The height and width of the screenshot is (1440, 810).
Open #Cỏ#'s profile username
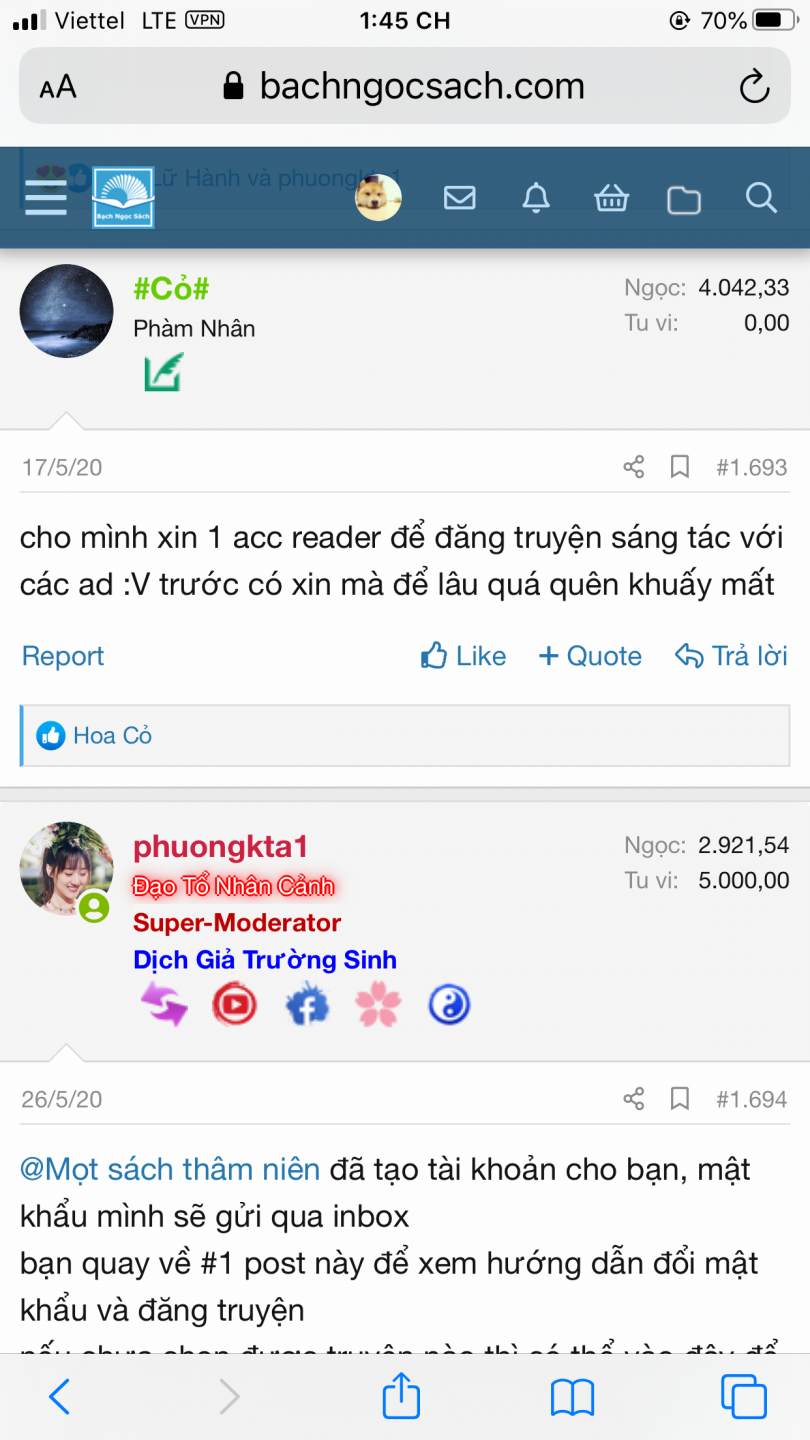[171, 289]
